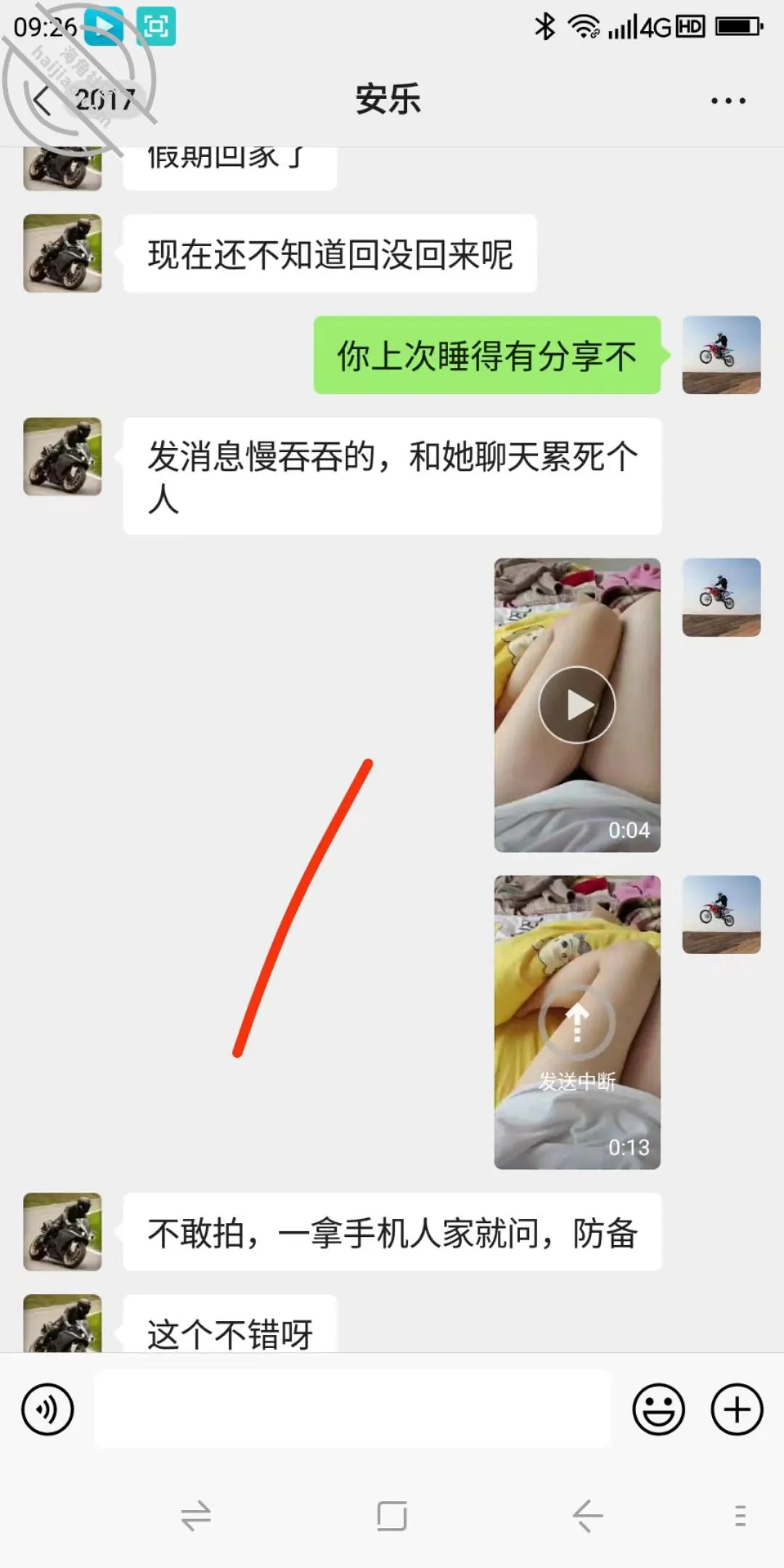Viewport: 784px width, 1568px height.
Task: Switch to voice message input
Action: (x=48, y=1410)
